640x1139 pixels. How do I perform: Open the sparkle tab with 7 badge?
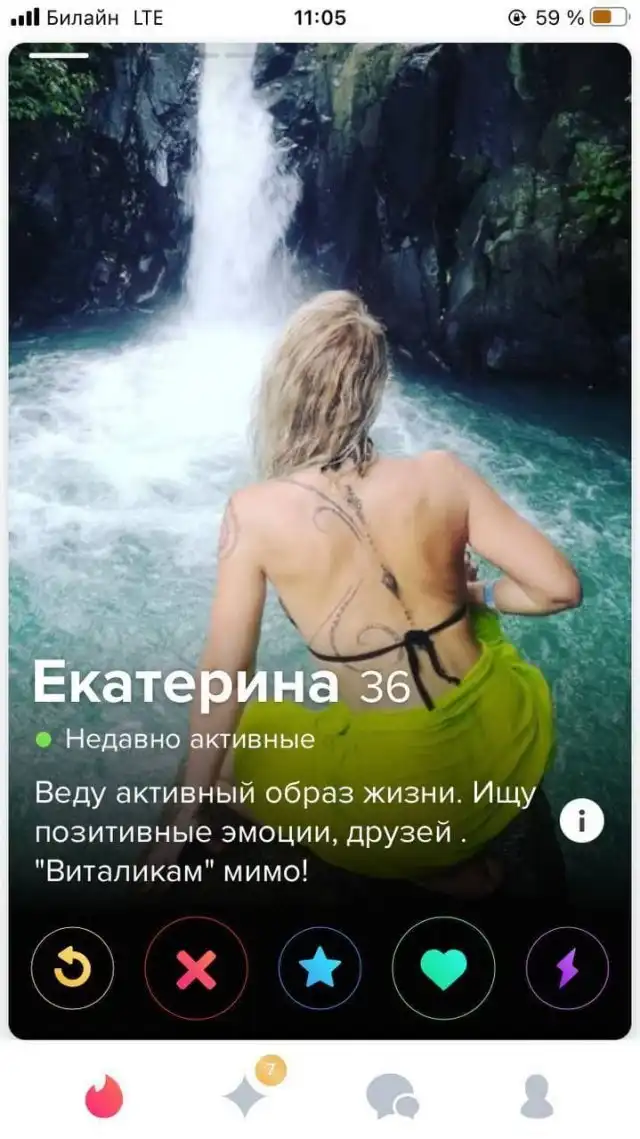point(247,1095)
